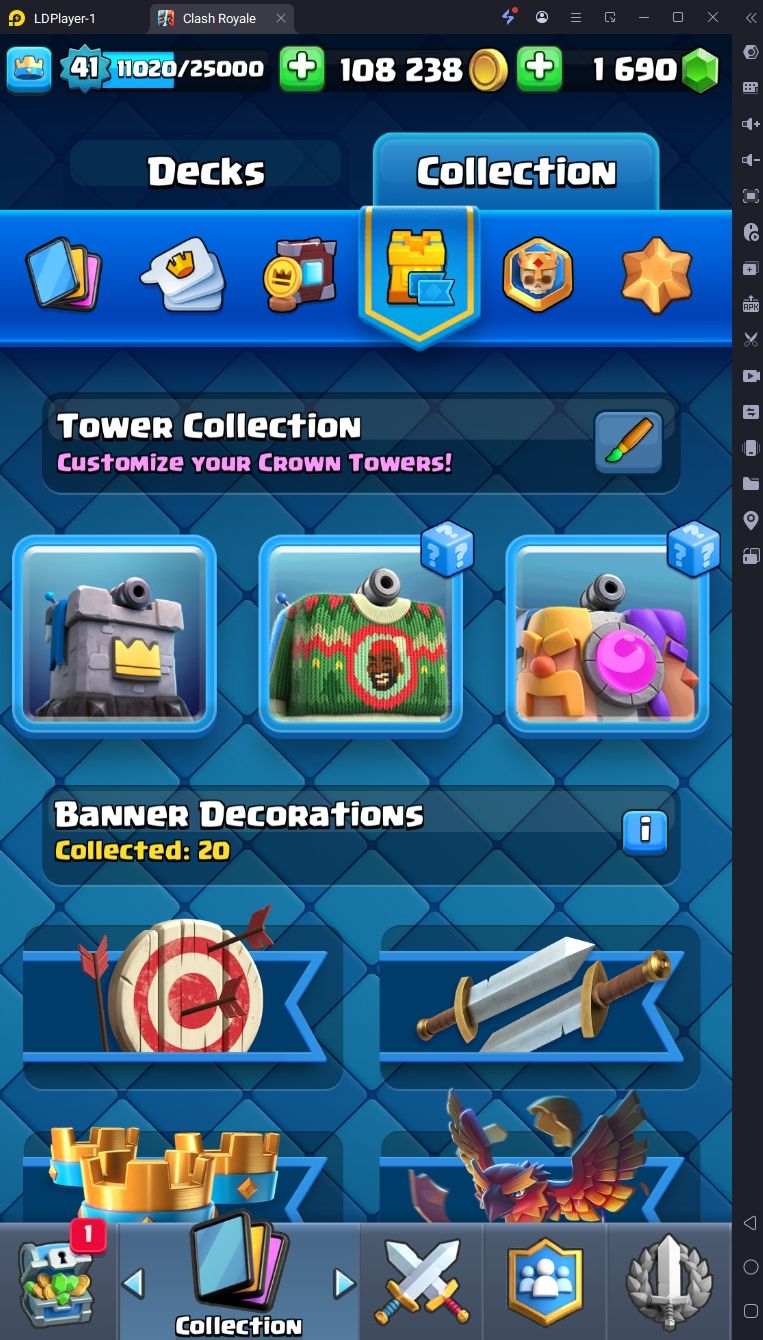Image resolution: width=763 pixels, height=1340 pixels.
Task: Open the sword-and-laurel events tab
Action: coord(668,1280)
